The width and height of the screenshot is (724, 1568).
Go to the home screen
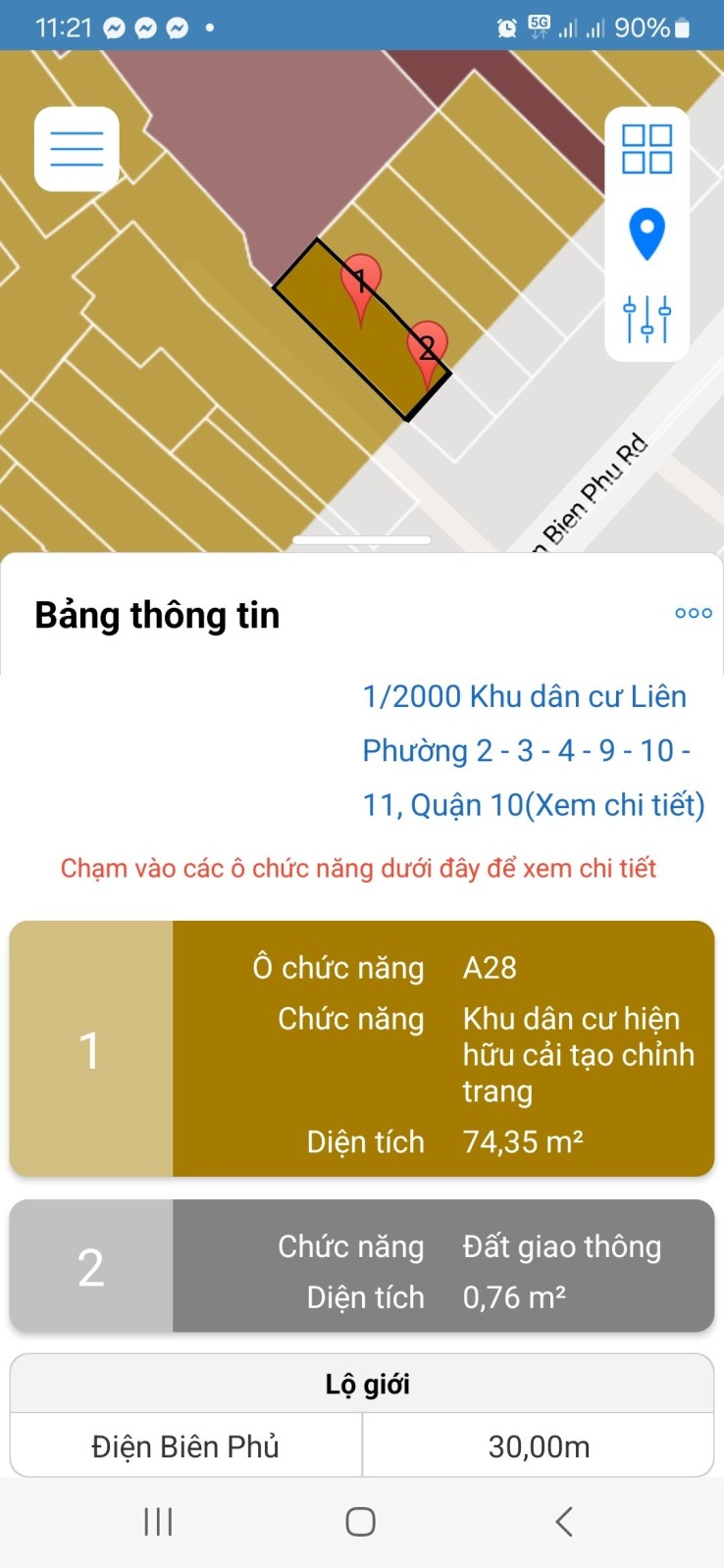click(360, 1521)
